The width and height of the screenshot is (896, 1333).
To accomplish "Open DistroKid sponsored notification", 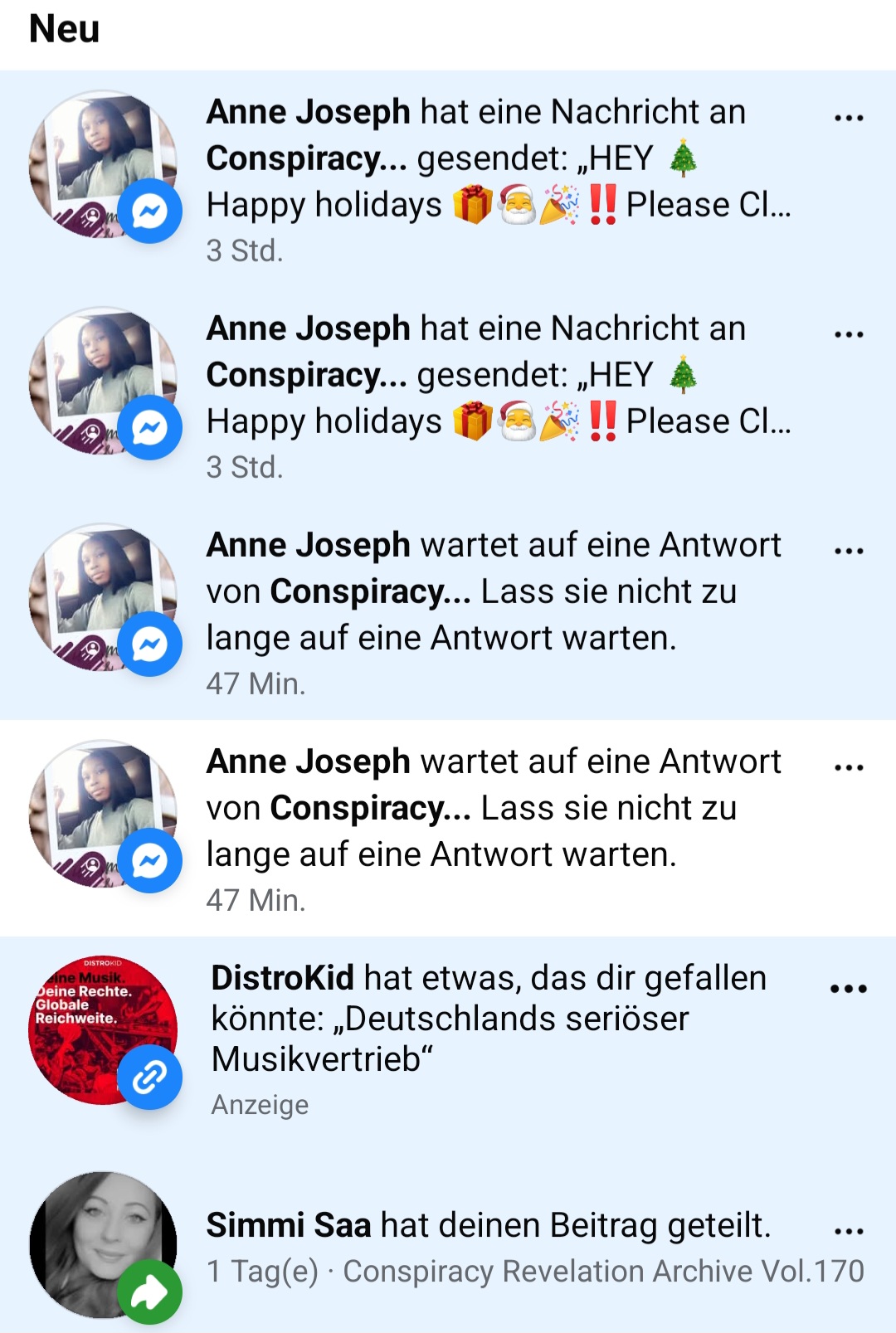I will (x=489, y=1019).
